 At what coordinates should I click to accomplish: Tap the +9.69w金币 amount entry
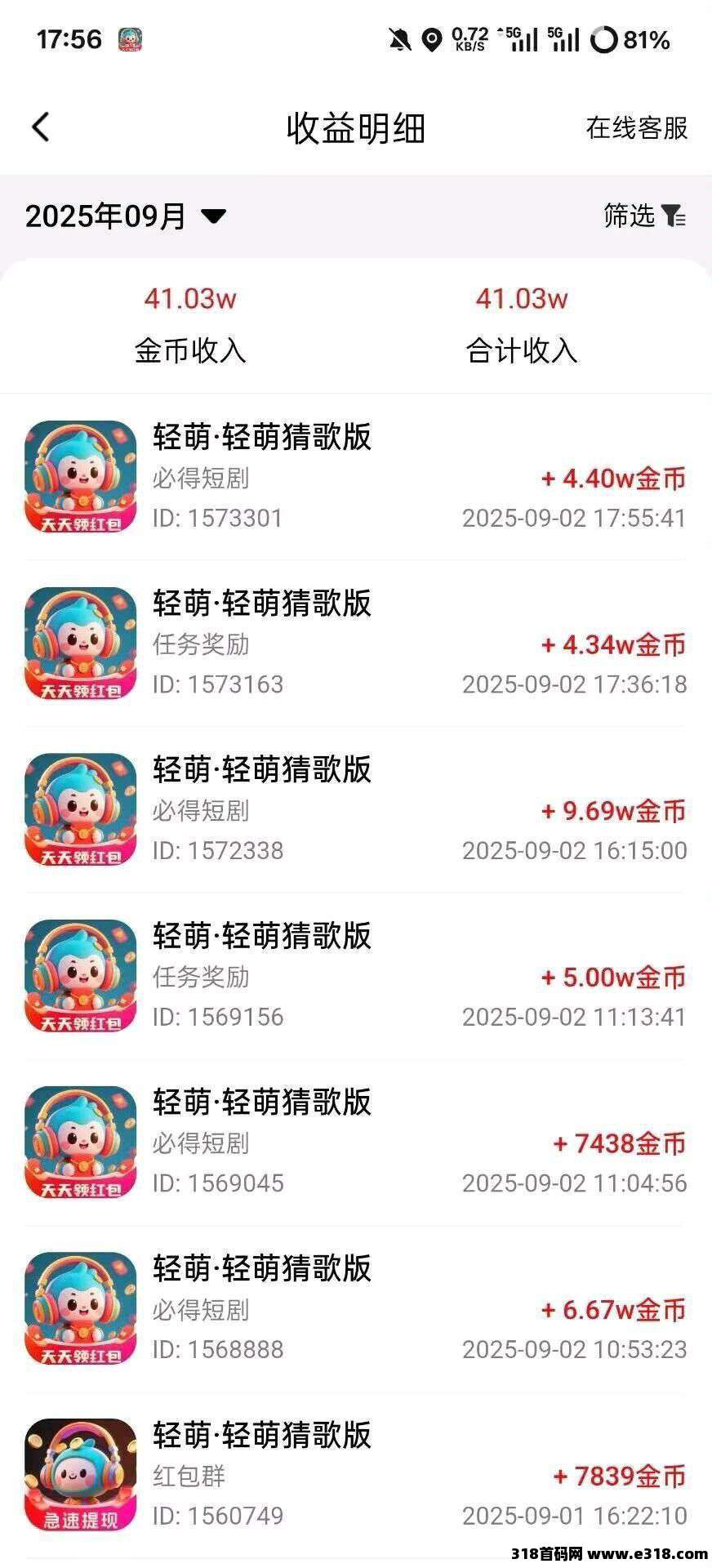click(612, 811)
